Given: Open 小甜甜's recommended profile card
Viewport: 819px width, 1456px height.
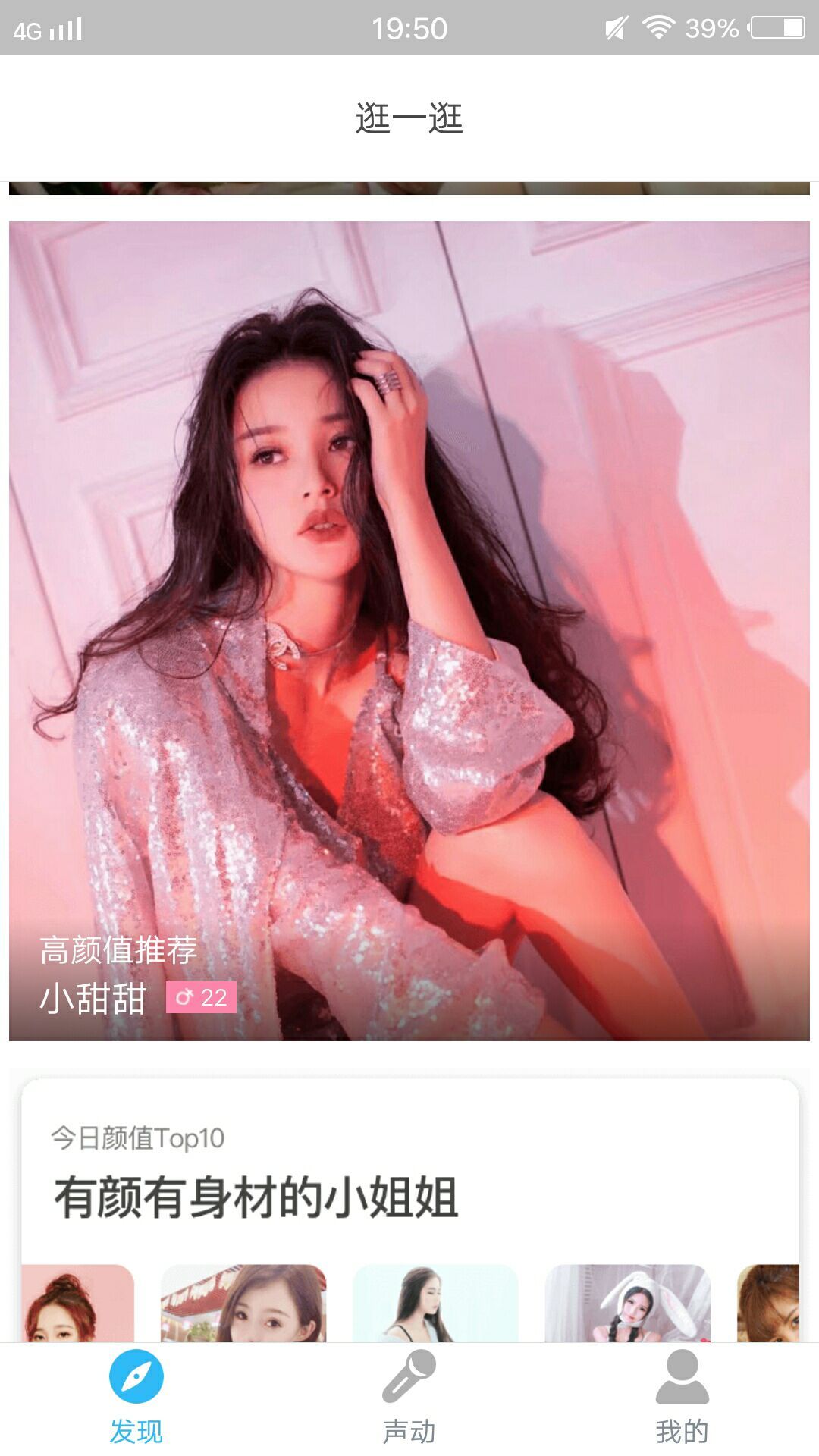Looking at the screenshot, I should 409,629.
